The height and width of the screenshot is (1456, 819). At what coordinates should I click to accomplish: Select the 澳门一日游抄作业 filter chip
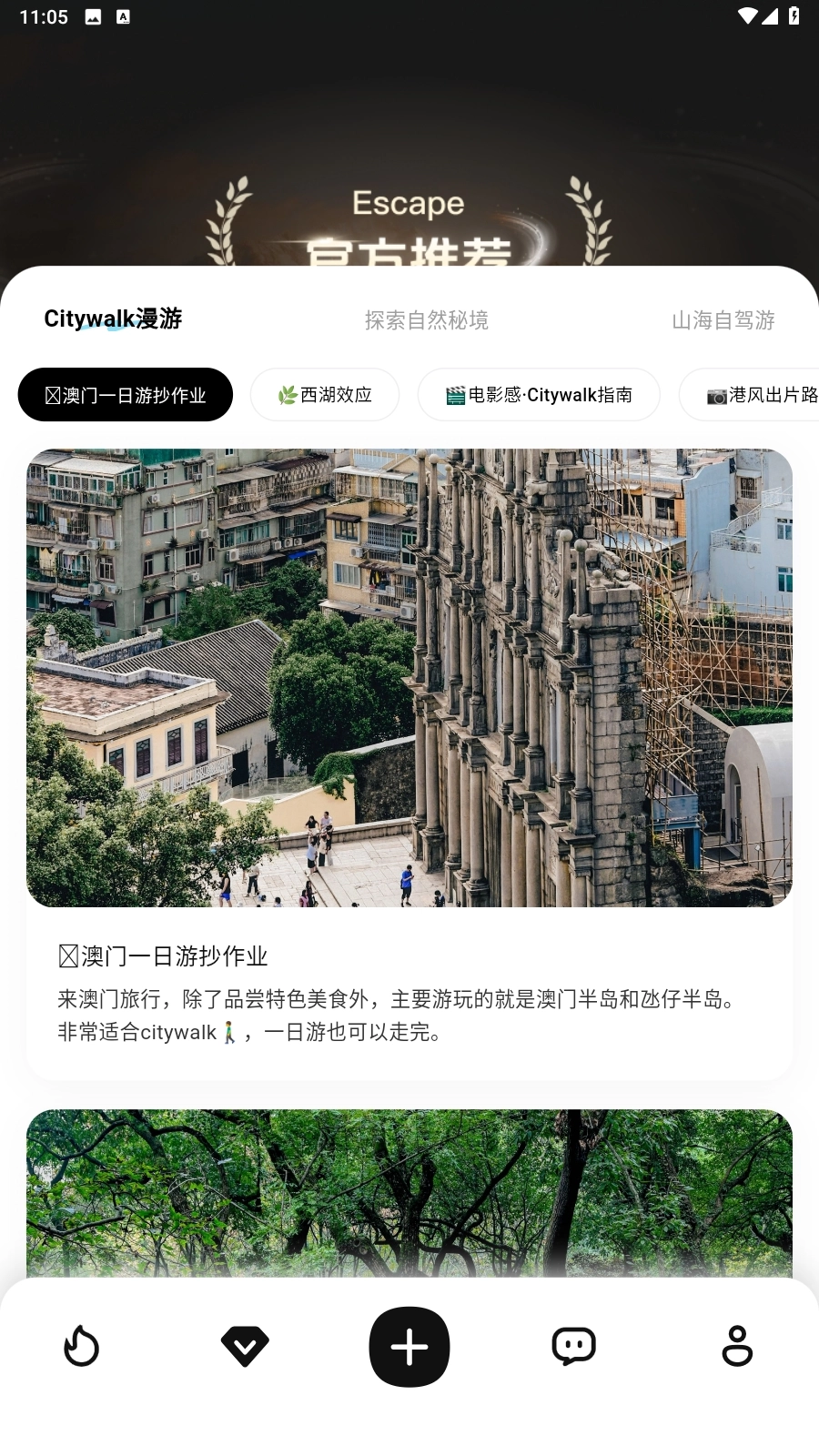point(125,394)
